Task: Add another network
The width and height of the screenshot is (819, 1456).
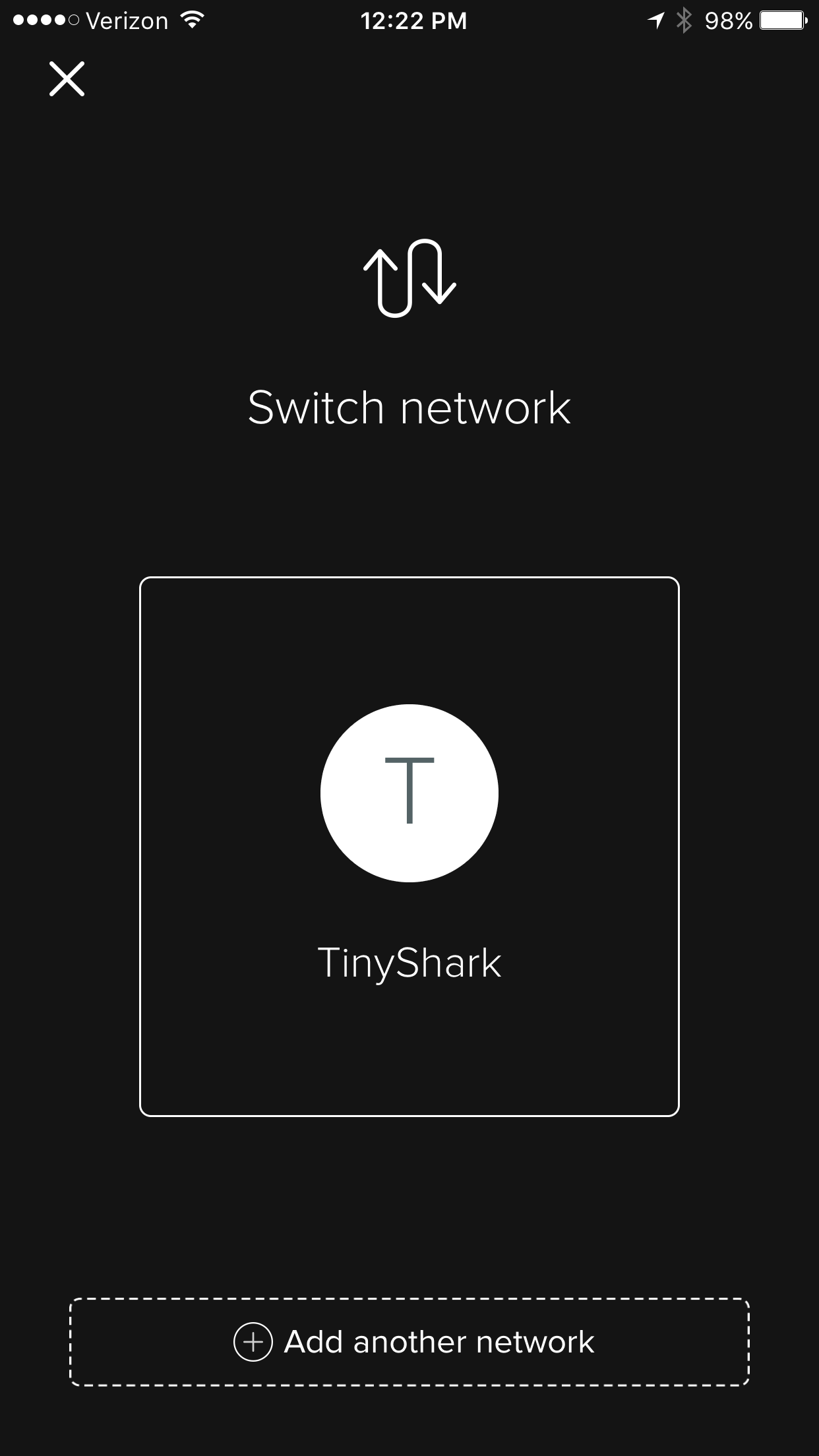Action: pos(409,1342)
